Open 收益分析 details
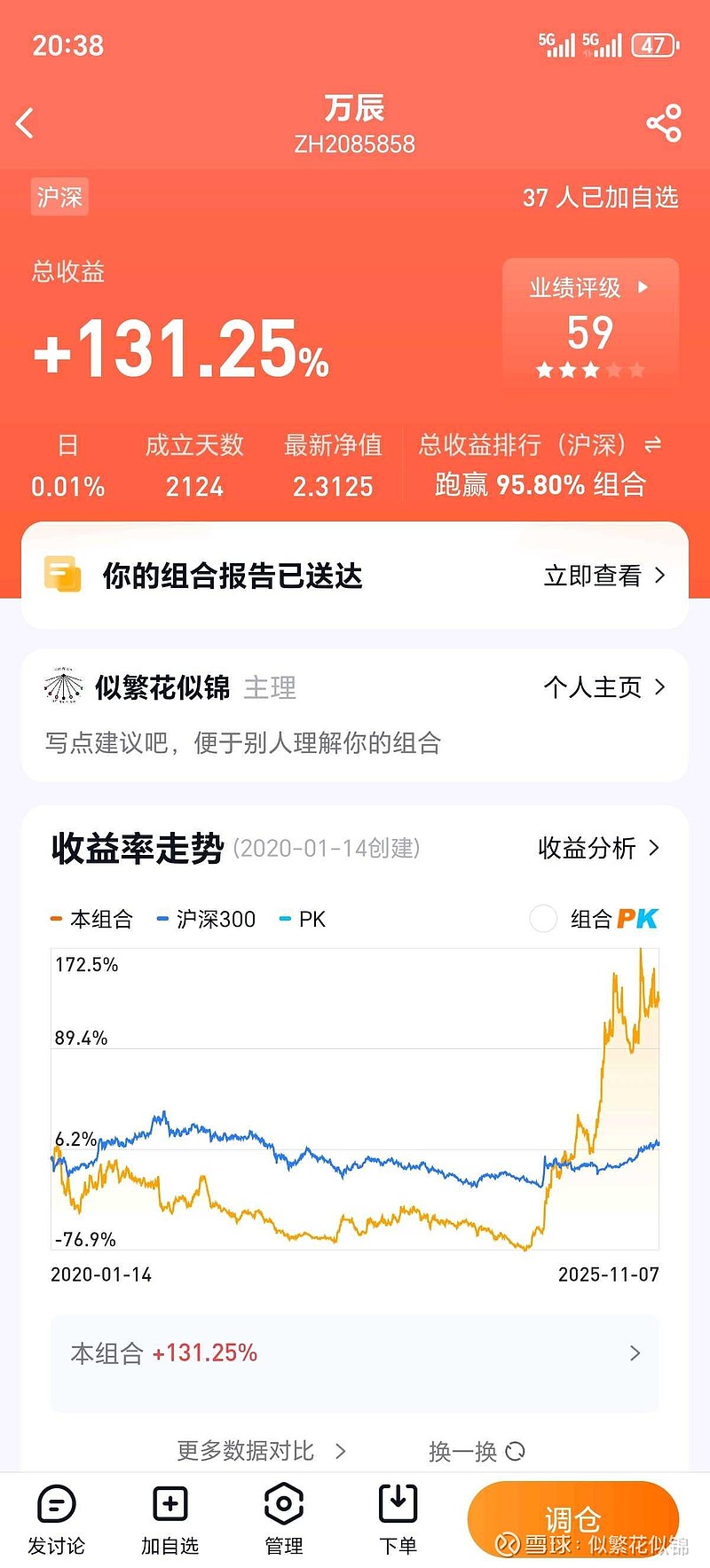The image size is (710, 1568). tap(598, 848)
